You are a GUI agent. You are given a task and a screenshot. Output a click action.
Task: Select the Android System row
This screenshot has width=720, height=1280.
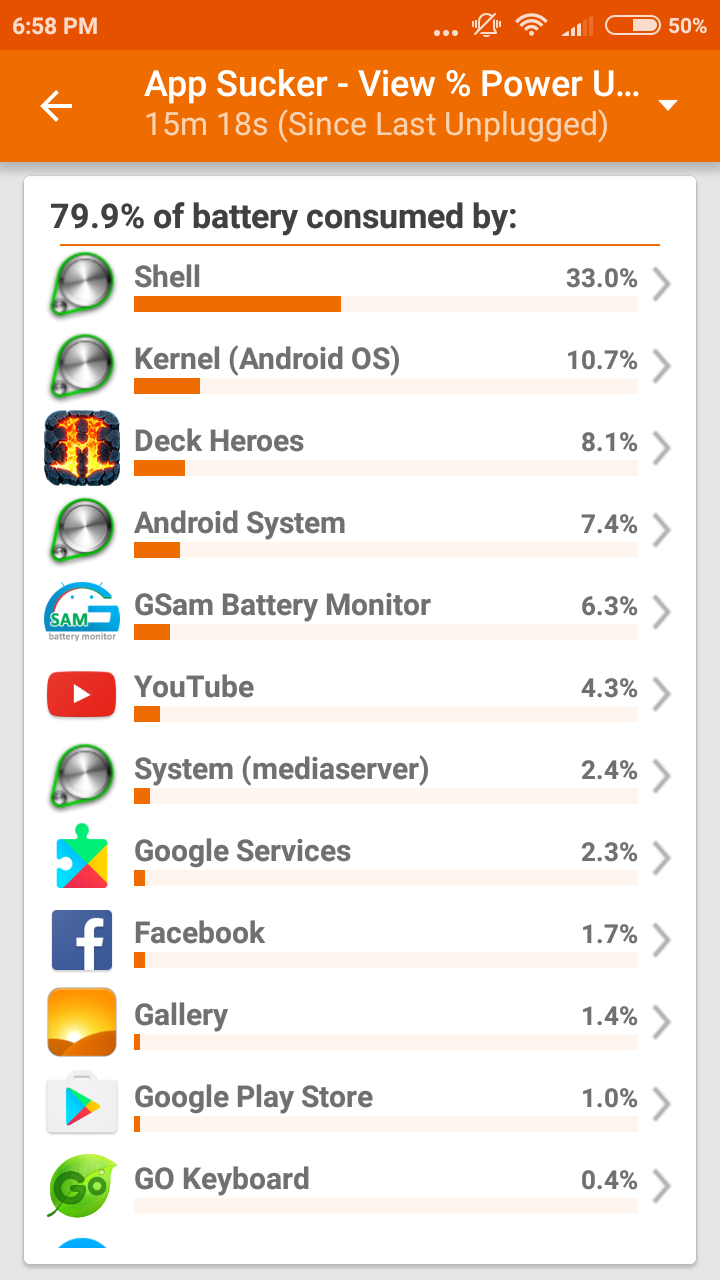tap(360, 531)
